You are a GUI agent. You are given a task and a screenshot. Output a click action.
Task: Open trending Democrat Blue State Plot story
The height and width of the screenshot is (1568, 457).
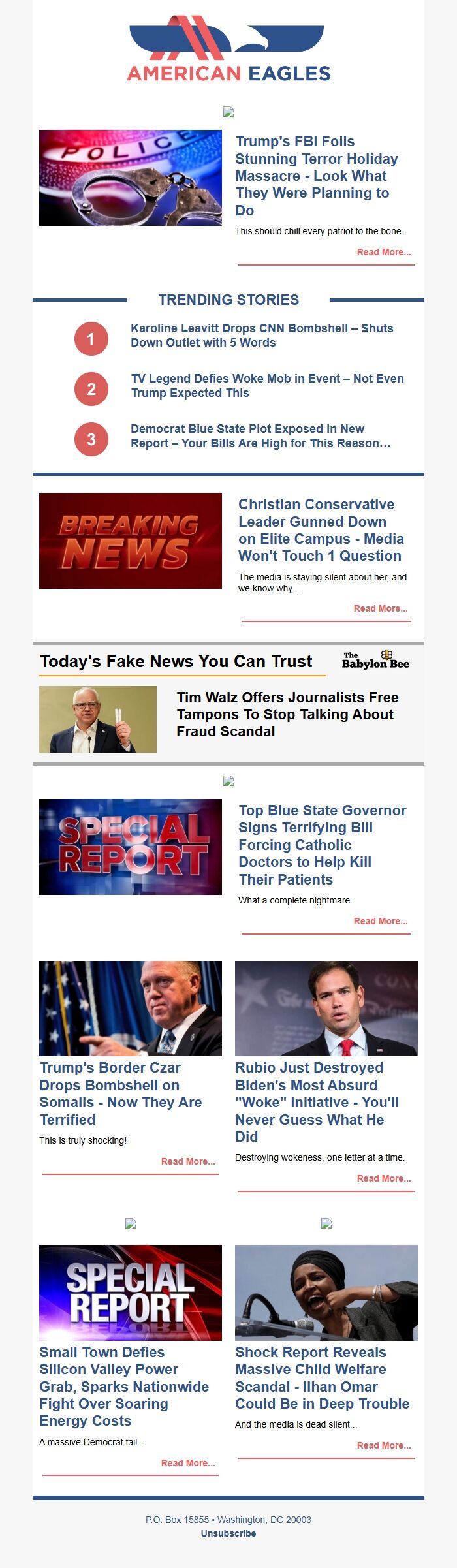pos(260,436)
